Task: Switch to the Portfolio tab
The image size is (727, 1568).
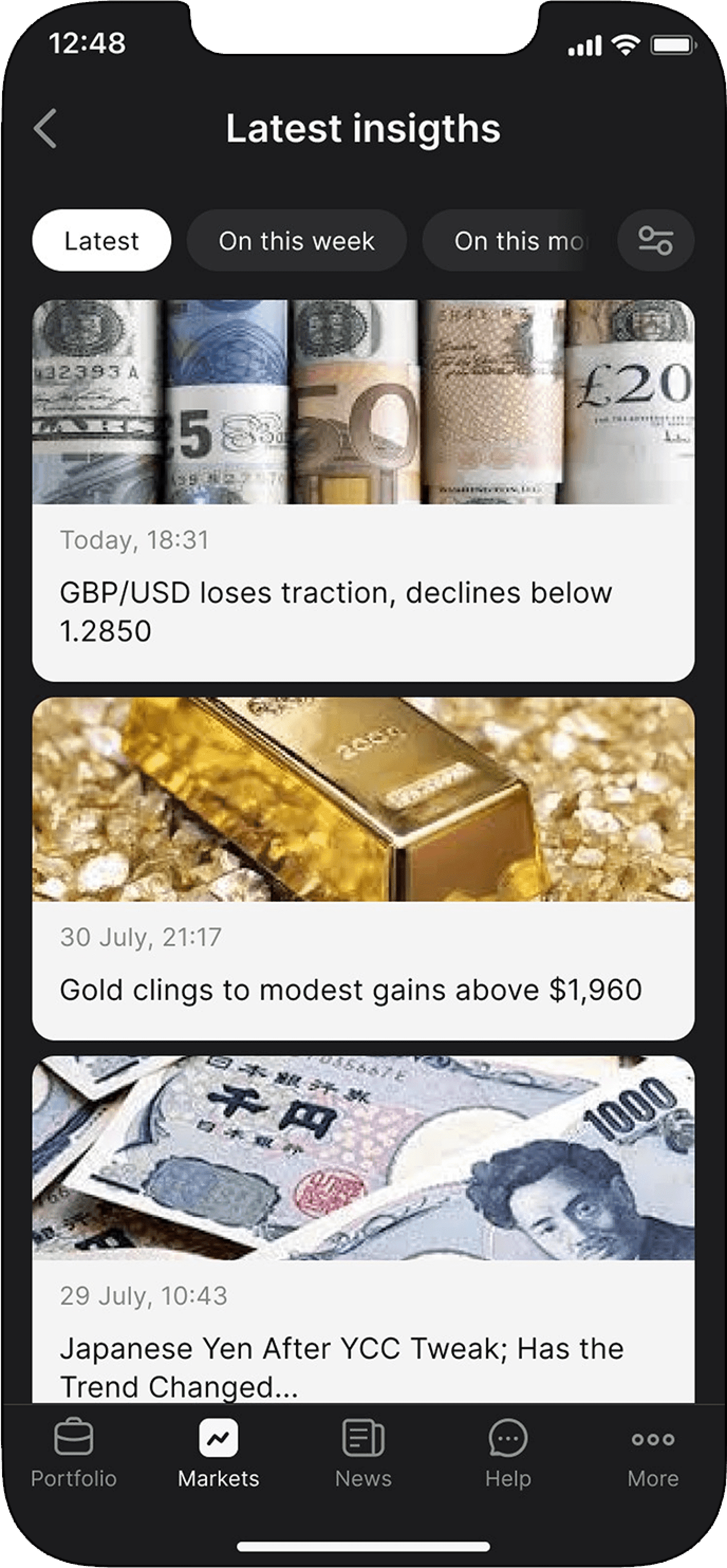Action: tap(73, 1452)
